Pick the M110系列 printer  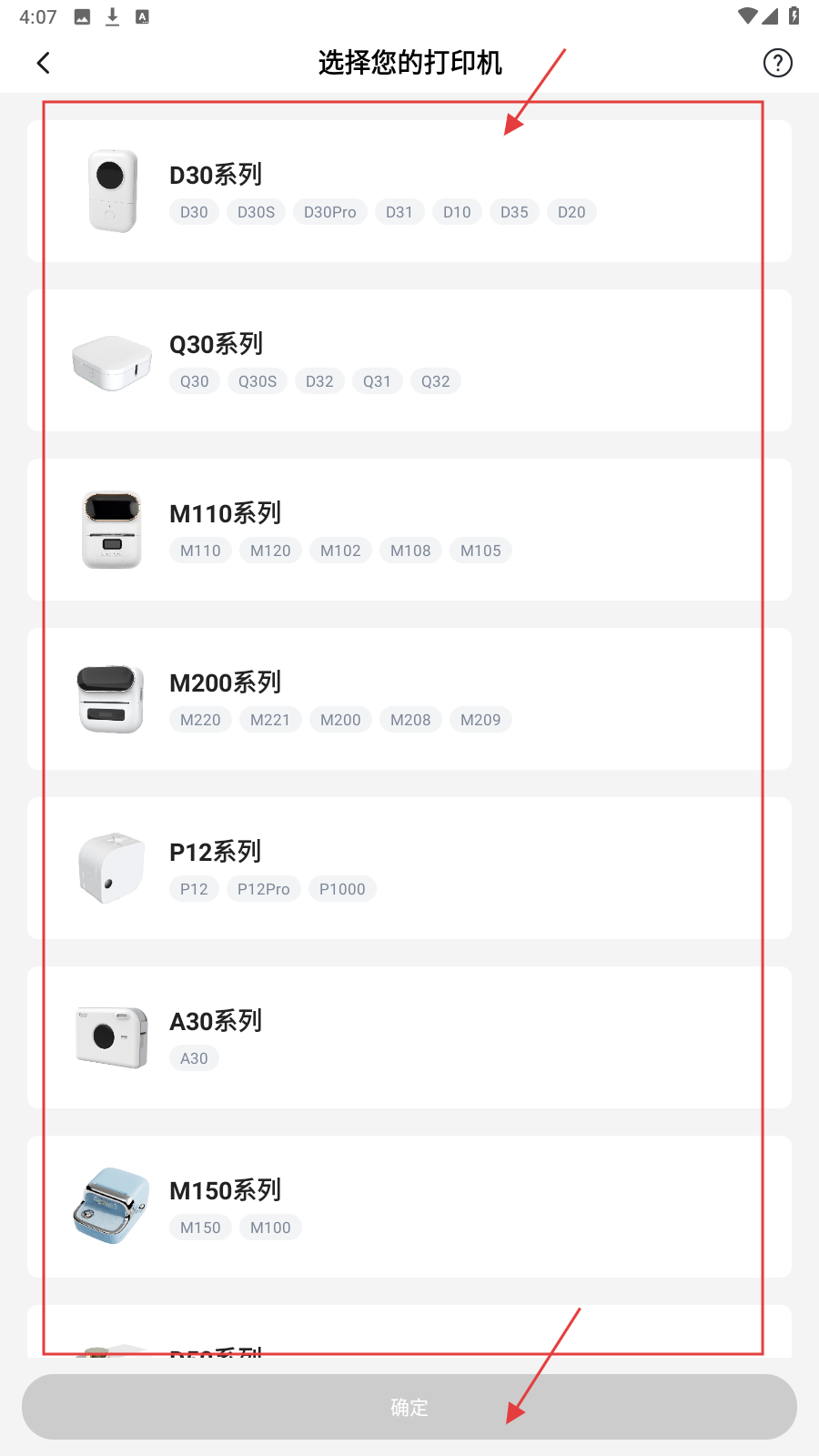[x=409, y=530]
